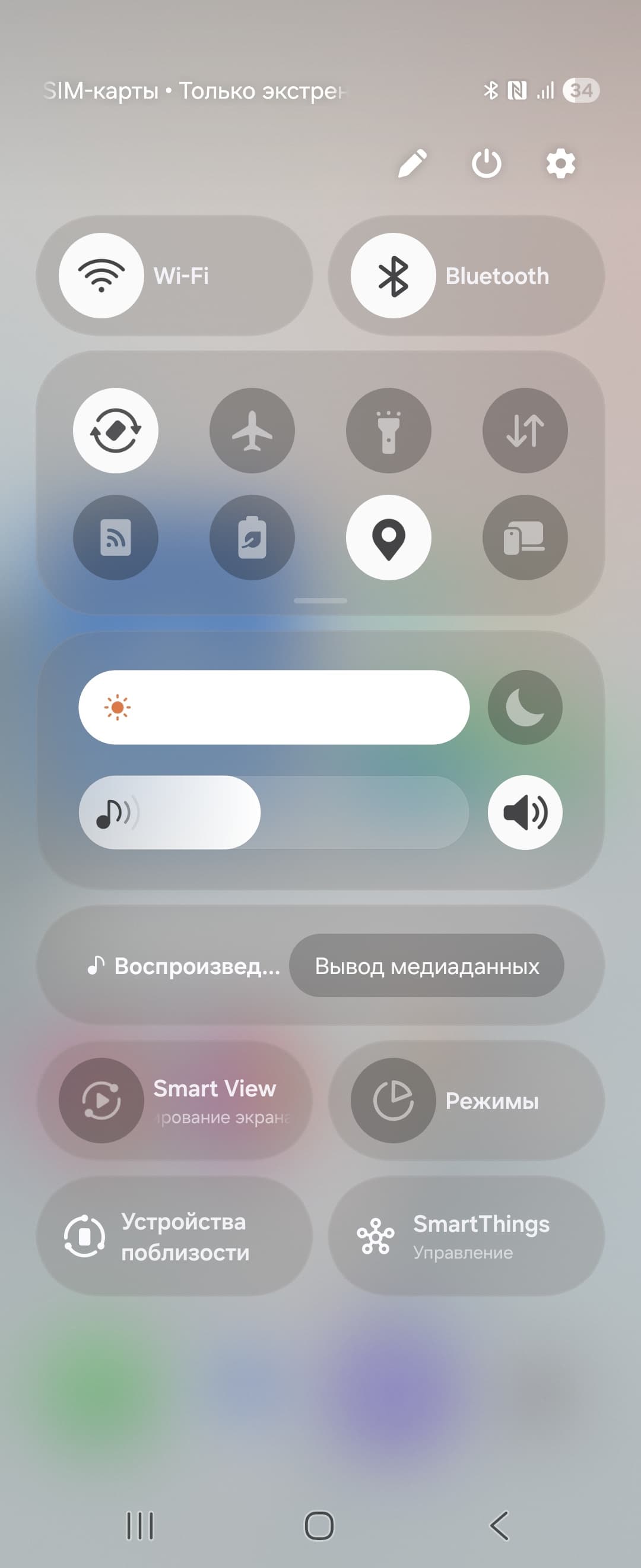
Task: Turn off Wi-Fi
Action: (101, 275)
